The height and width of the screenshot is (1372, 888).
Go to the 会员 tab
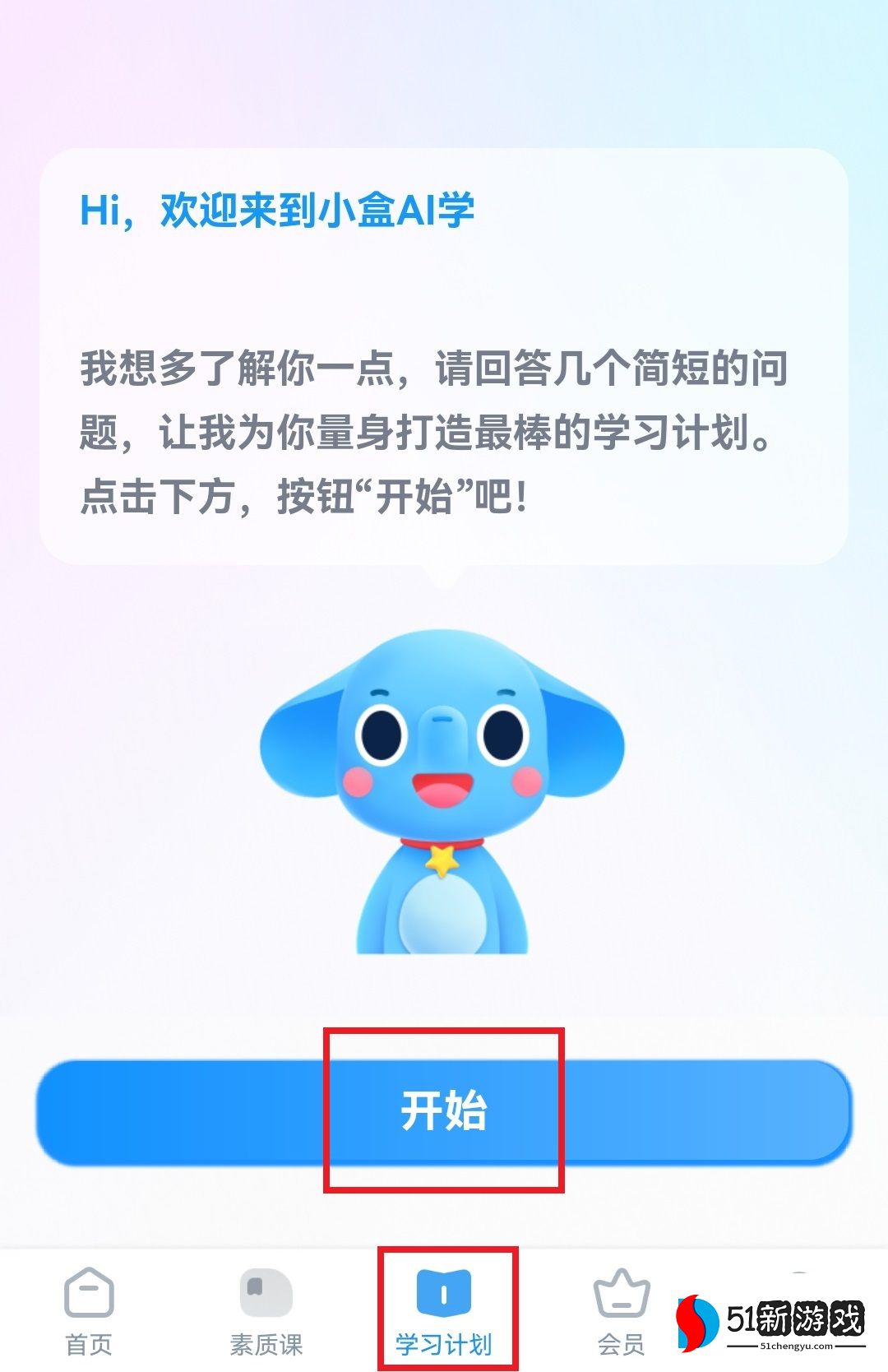[622, 1313]
